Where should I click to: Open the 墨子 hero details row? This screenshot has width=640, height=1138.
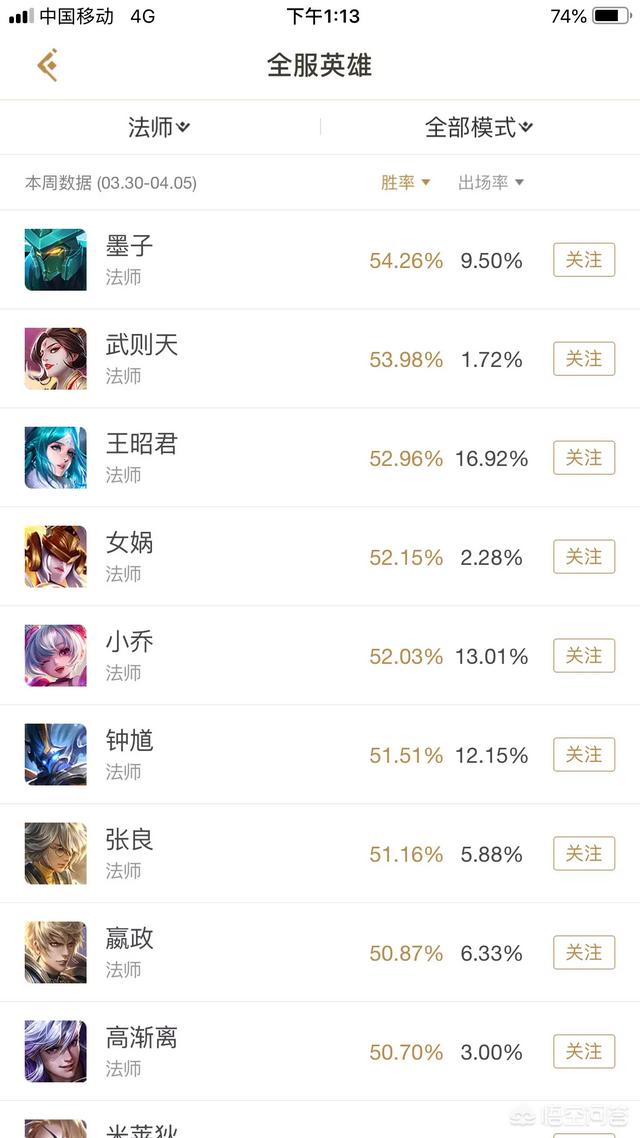(320, 260)
